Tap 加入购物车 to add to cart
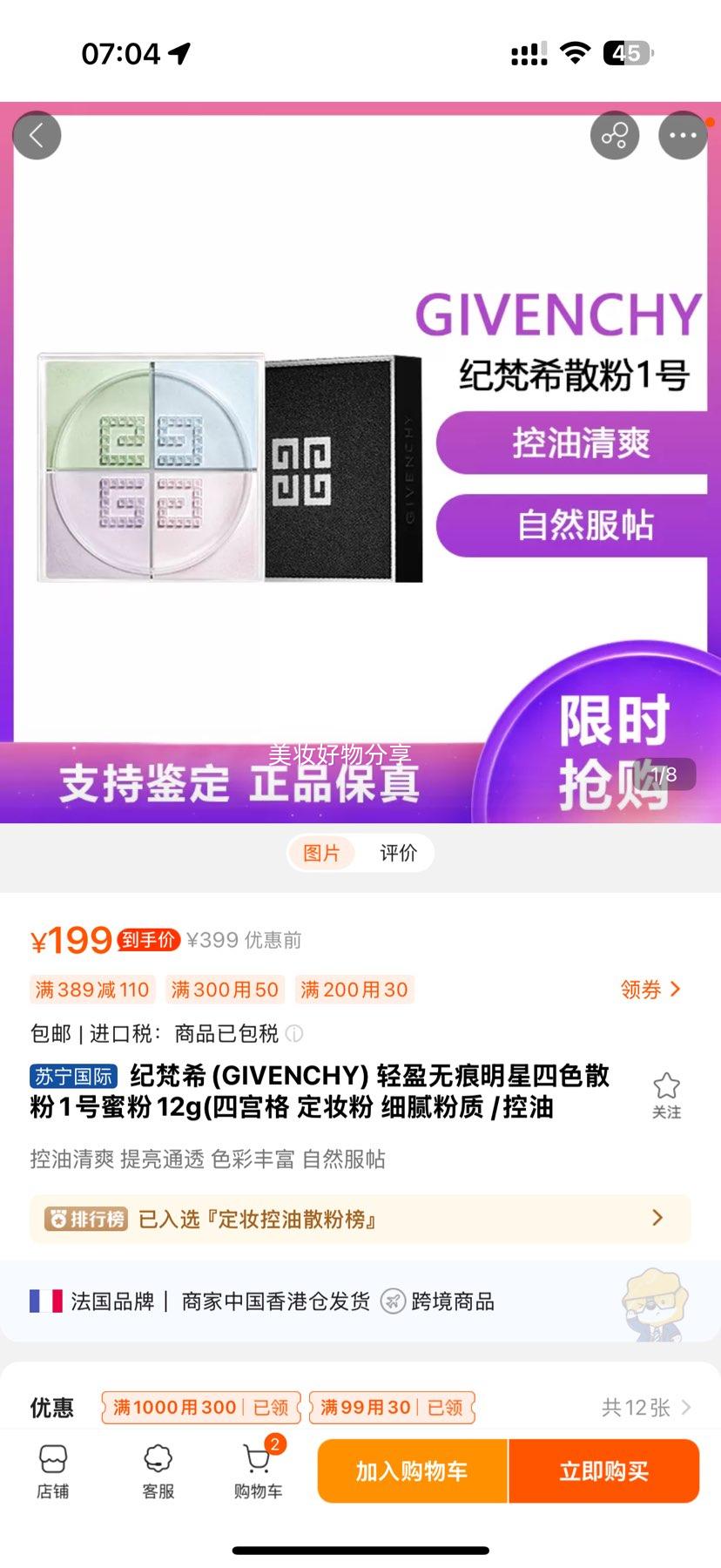 click(411, 1470)
